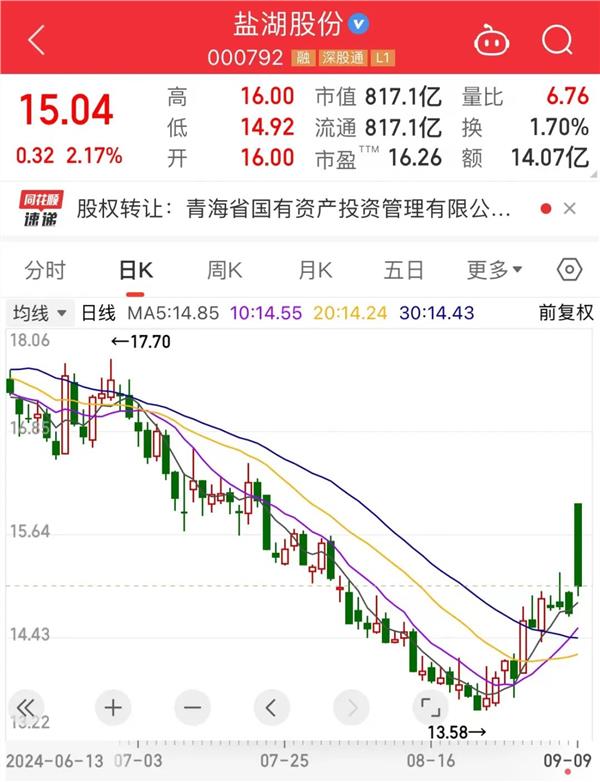Open chart settings hexagon icon
Image resolution: width=600 pixels, height=782 pixels.
569,270
